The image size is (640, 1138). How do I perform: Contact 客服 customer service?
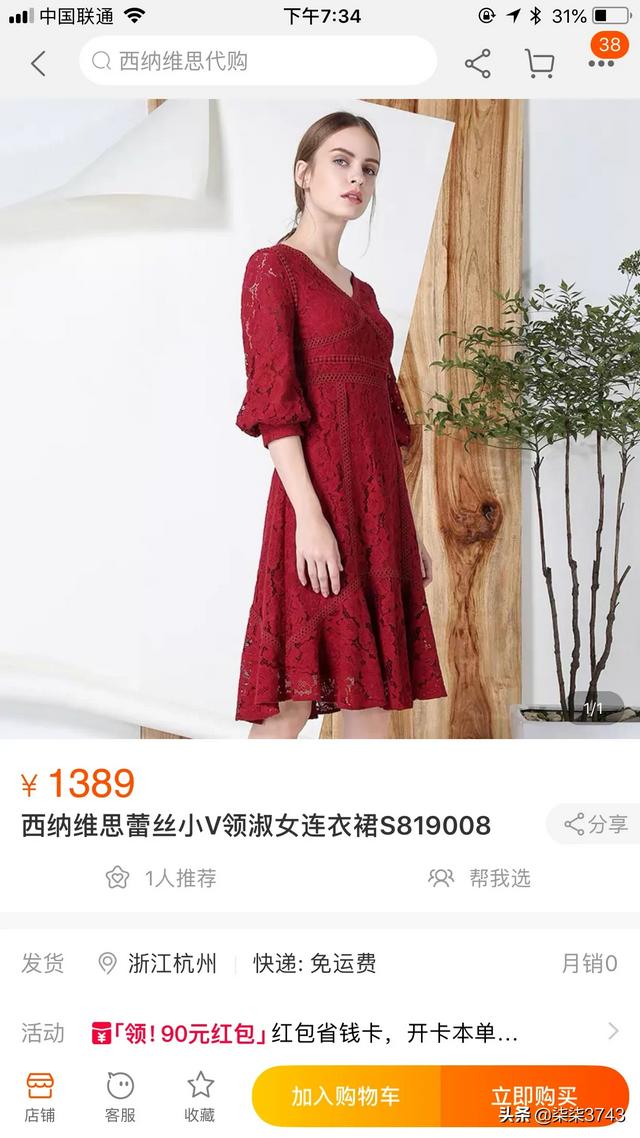tap(120, 1097)
